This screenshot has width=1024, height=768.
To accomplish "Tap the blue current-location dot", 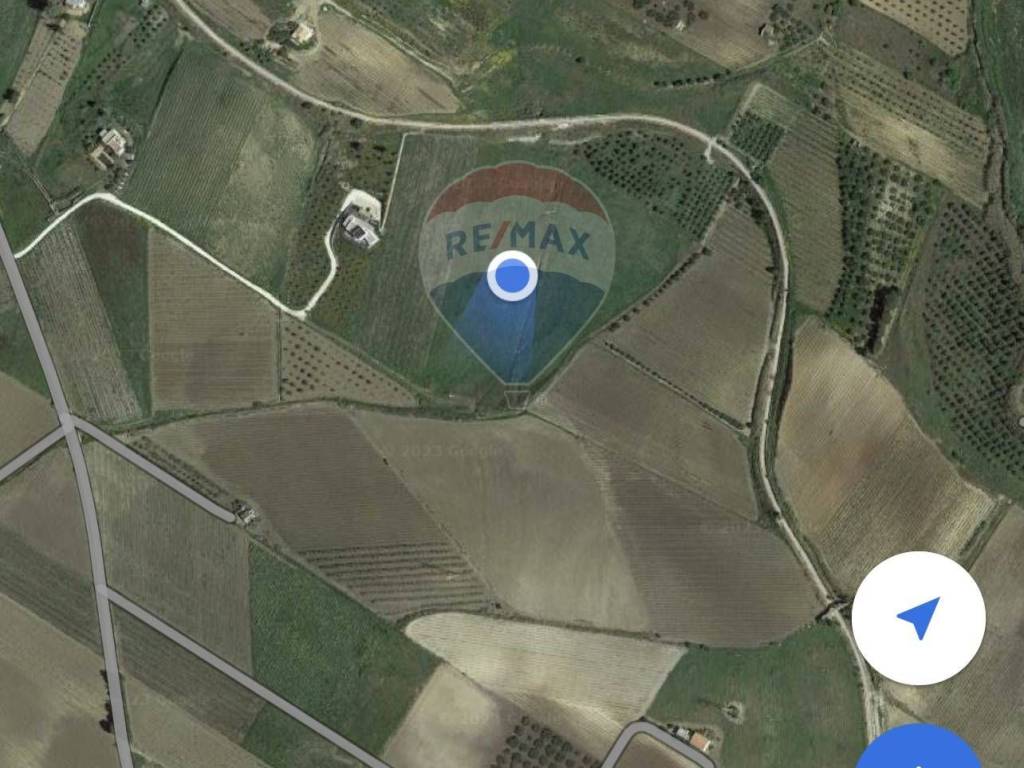I will [x=512, y=275].
